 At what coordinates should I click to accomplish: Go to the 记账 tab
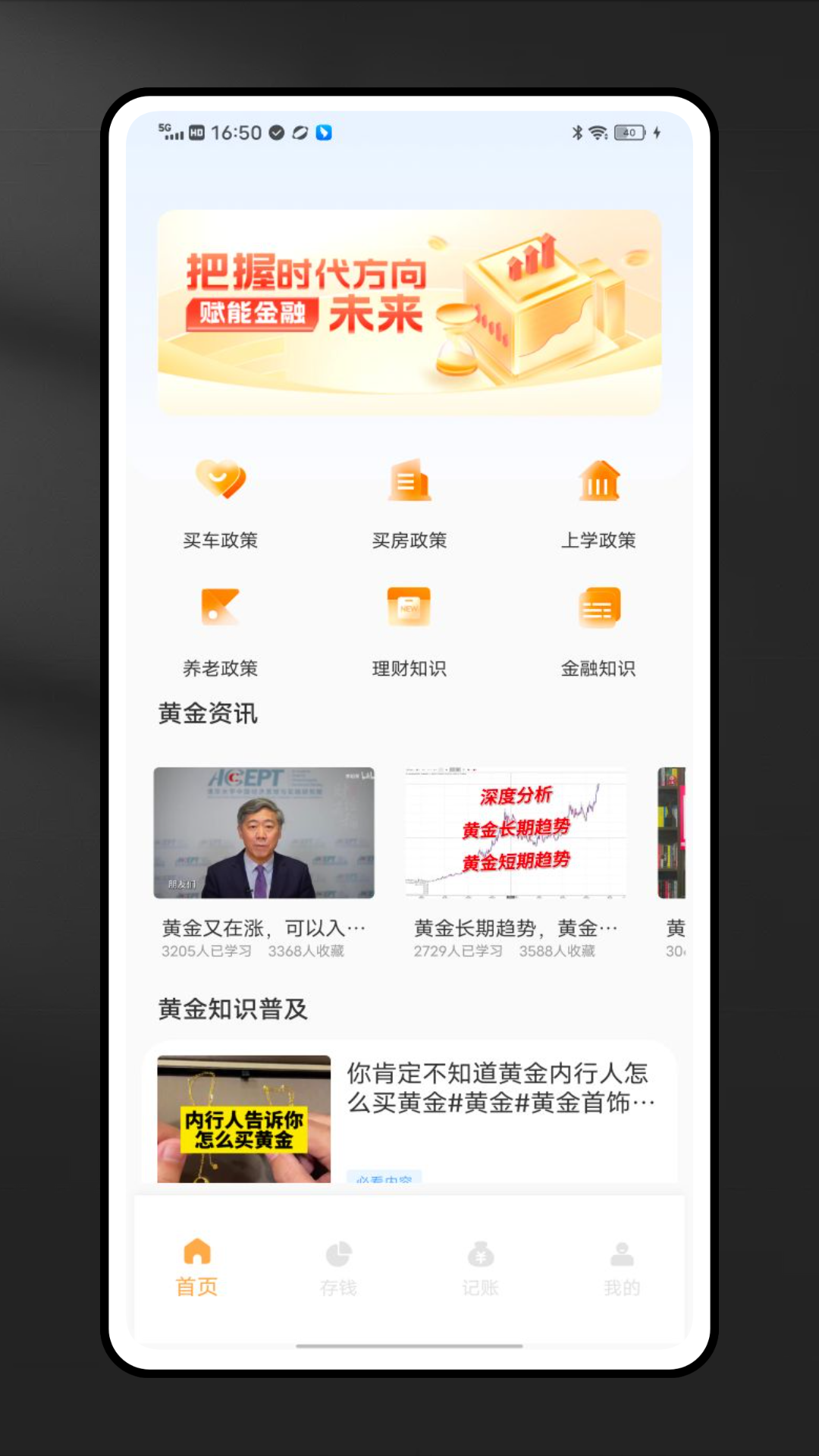pos(480,1266)
